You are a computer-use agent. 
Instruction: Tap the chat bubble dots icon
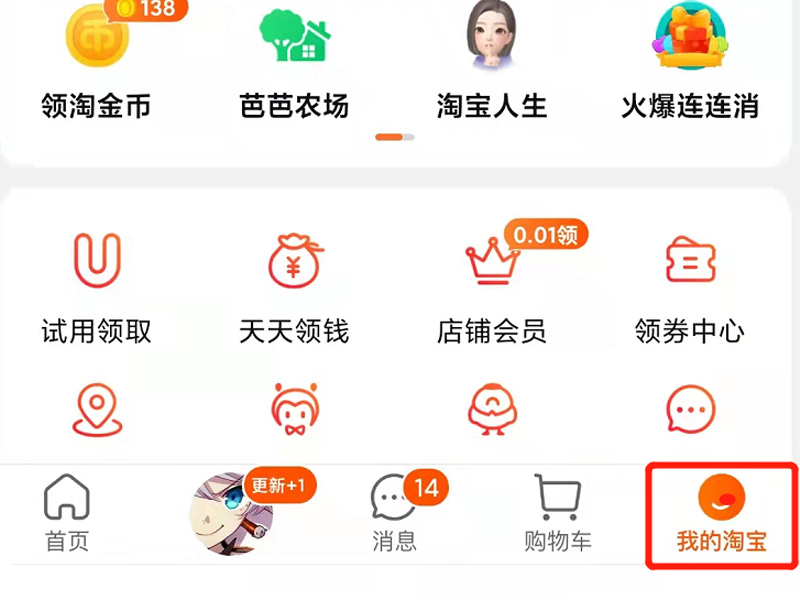point(690,410)
